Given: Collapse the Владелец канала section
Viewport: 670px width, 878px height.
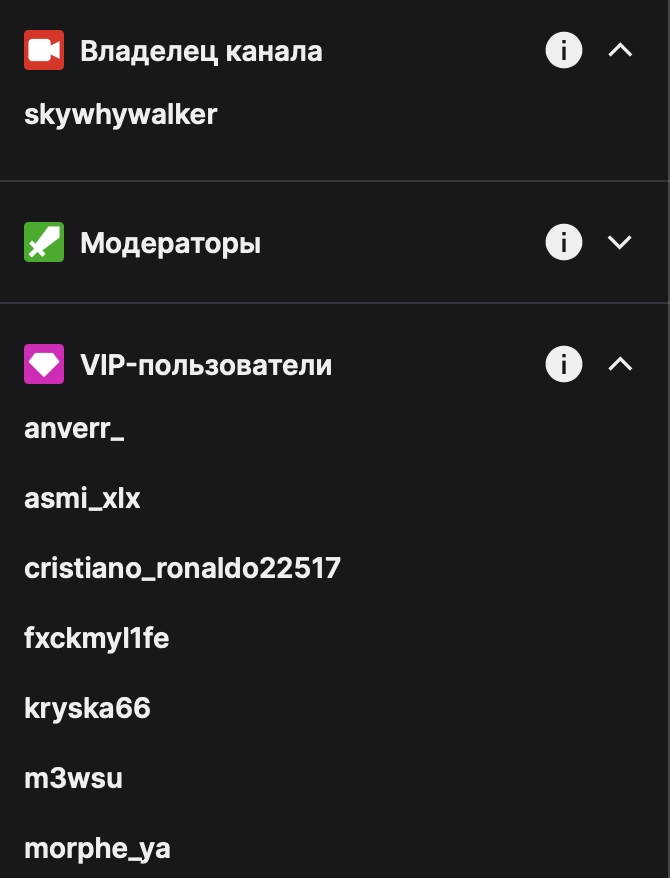Looking at the screenshot, I should click(x=620, y=50).
